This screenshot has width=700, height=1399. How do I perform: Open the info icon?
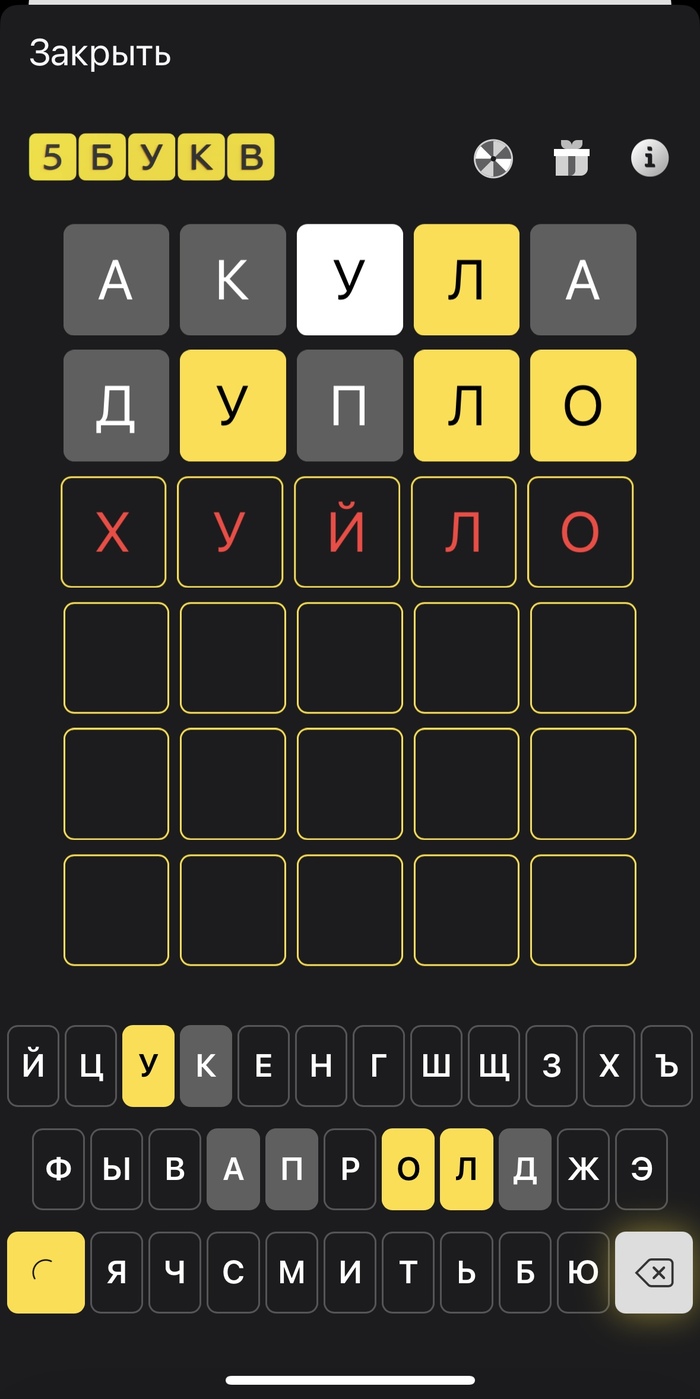pos(649,158)
